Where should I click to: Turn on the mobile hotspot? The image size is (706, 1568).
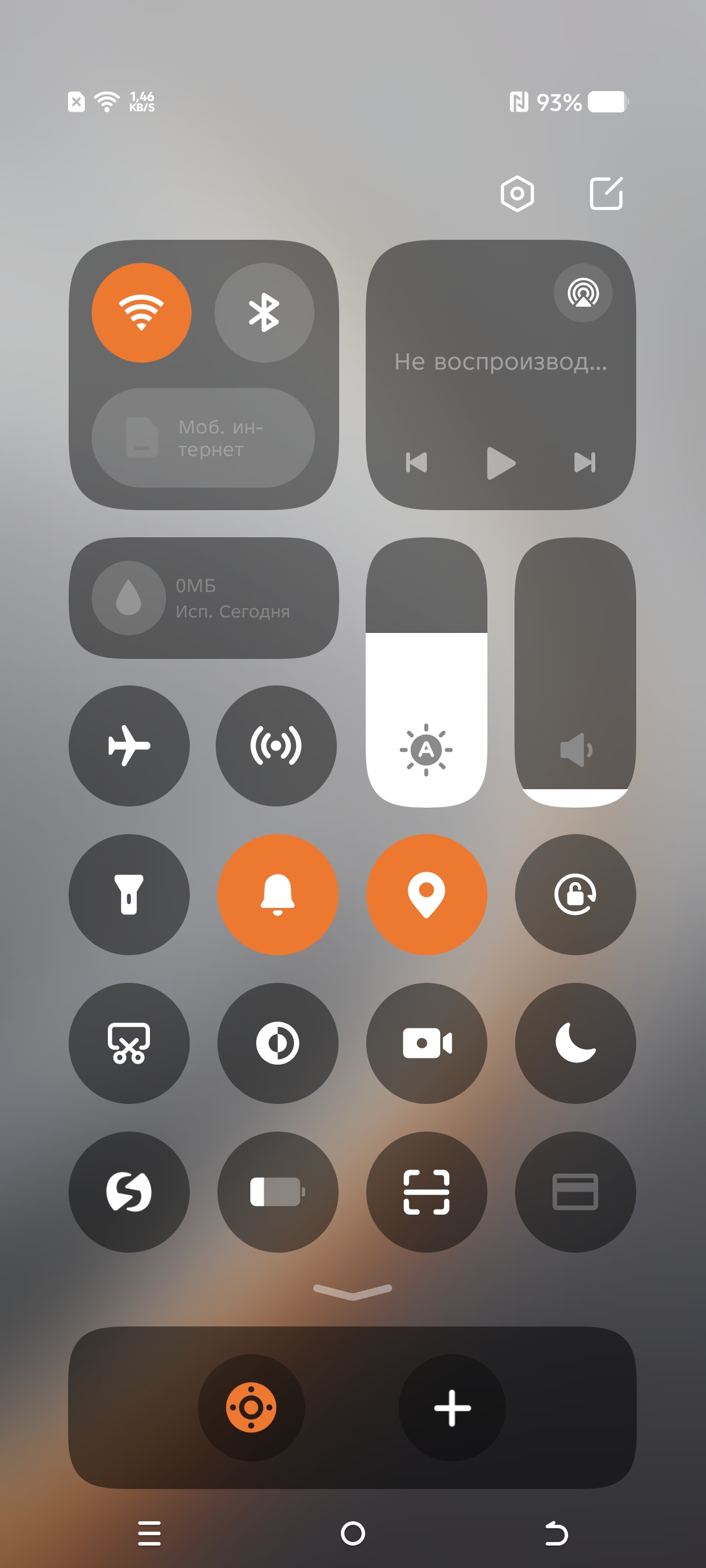[x=276, y=745]
